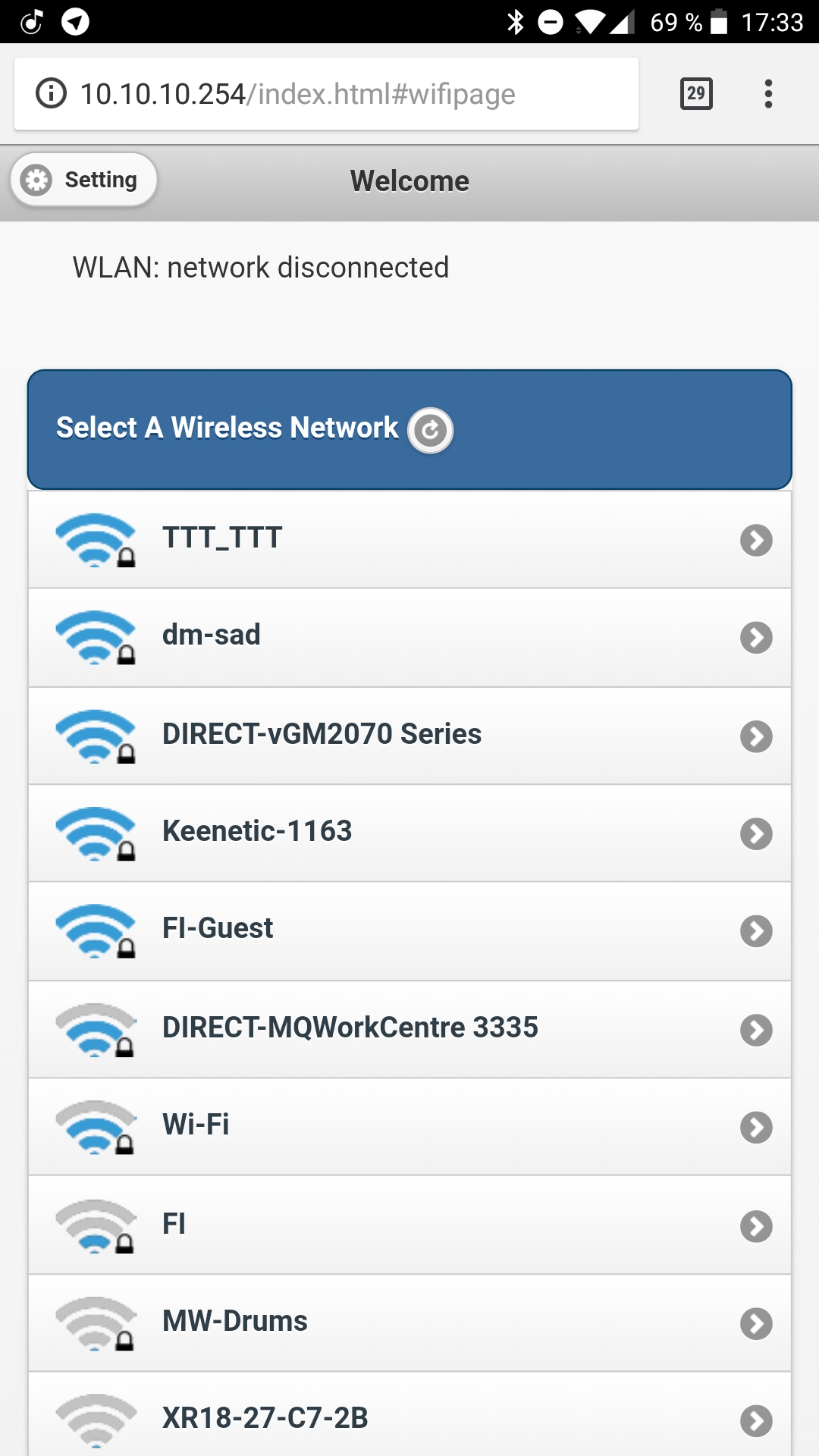
Task: View site info icon in address bar
Action: click(52, 94)
